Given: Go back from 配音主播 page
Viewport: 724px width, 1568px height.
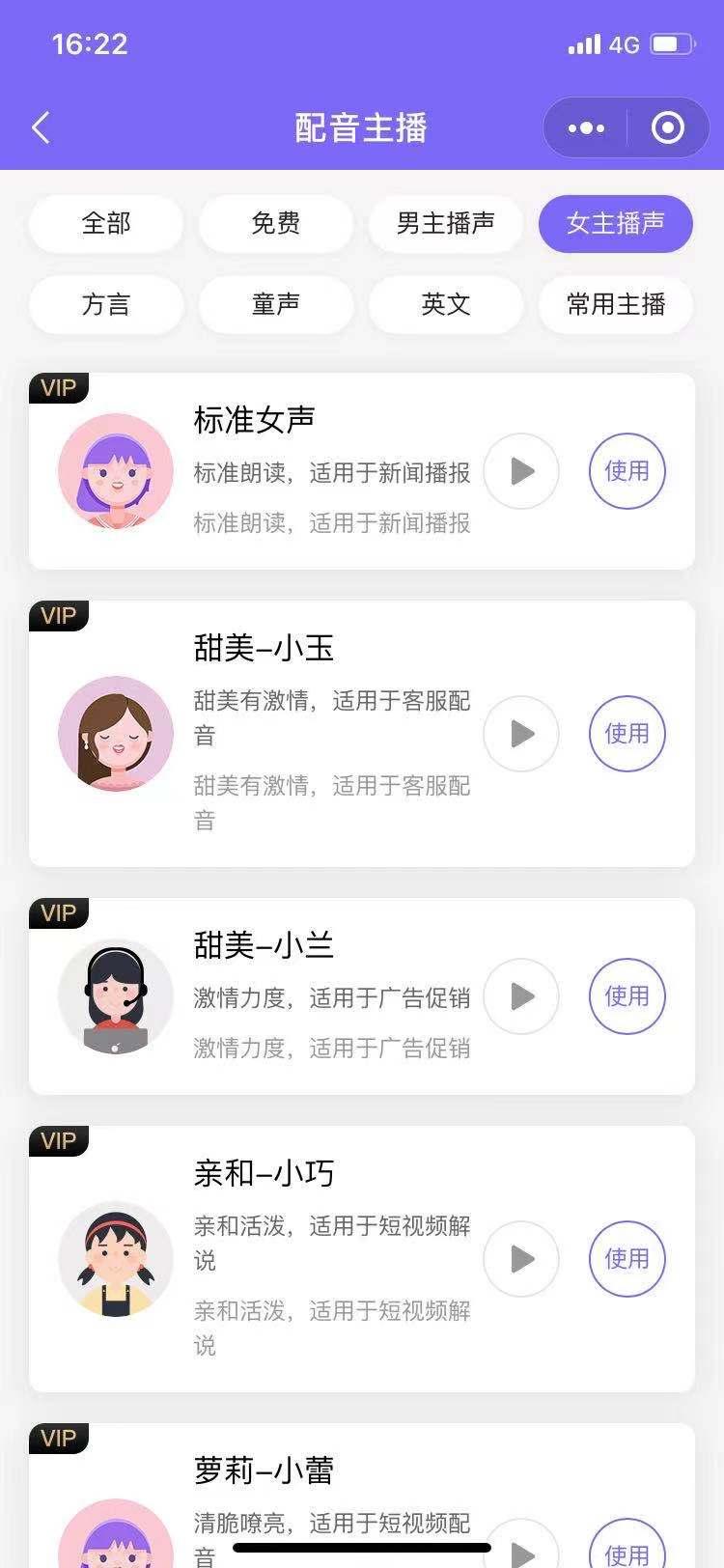Looking at the screenshot, I should pos(41,127).
